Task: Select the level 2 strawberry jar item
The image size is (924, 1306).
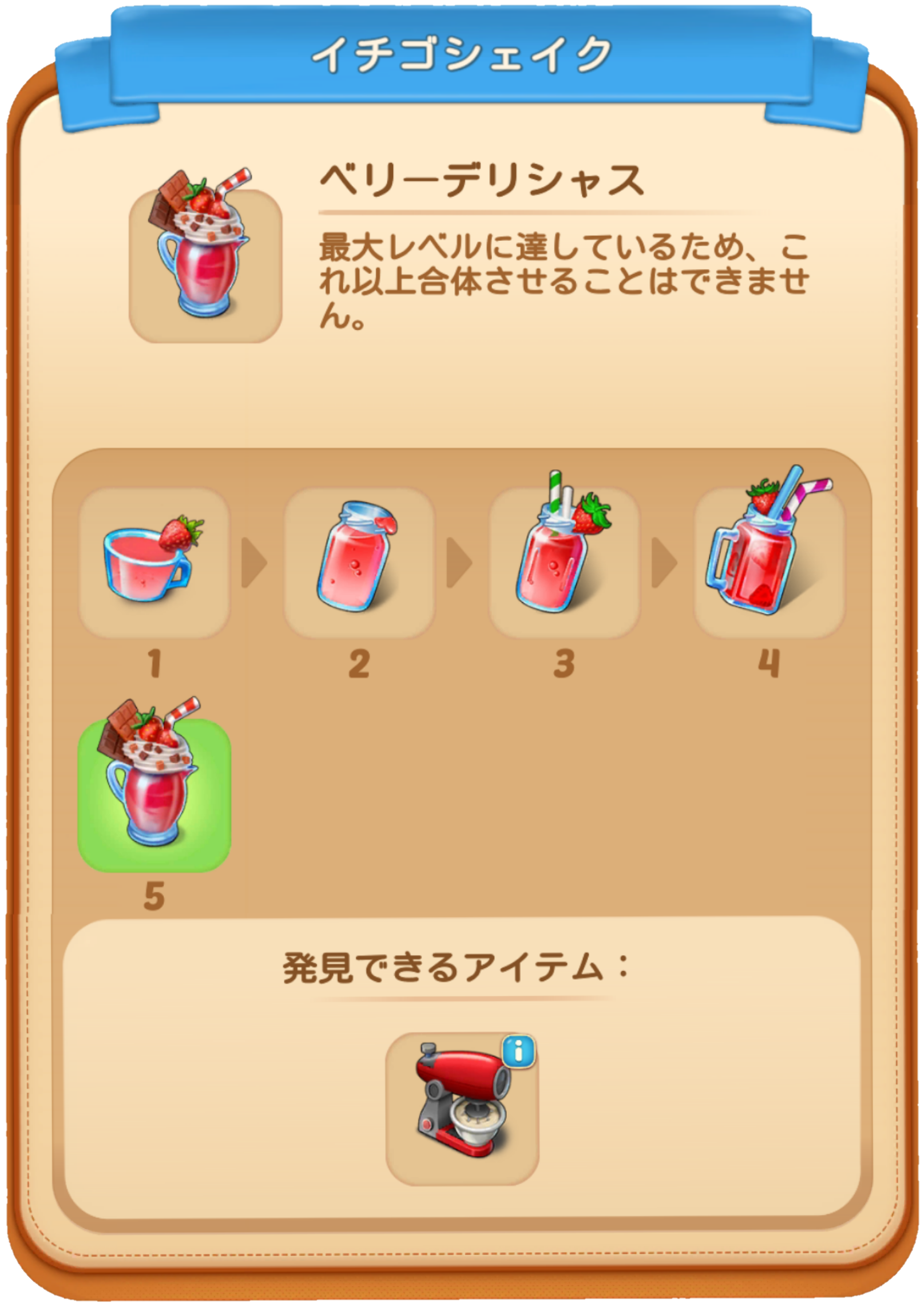Action: point(359,563)
